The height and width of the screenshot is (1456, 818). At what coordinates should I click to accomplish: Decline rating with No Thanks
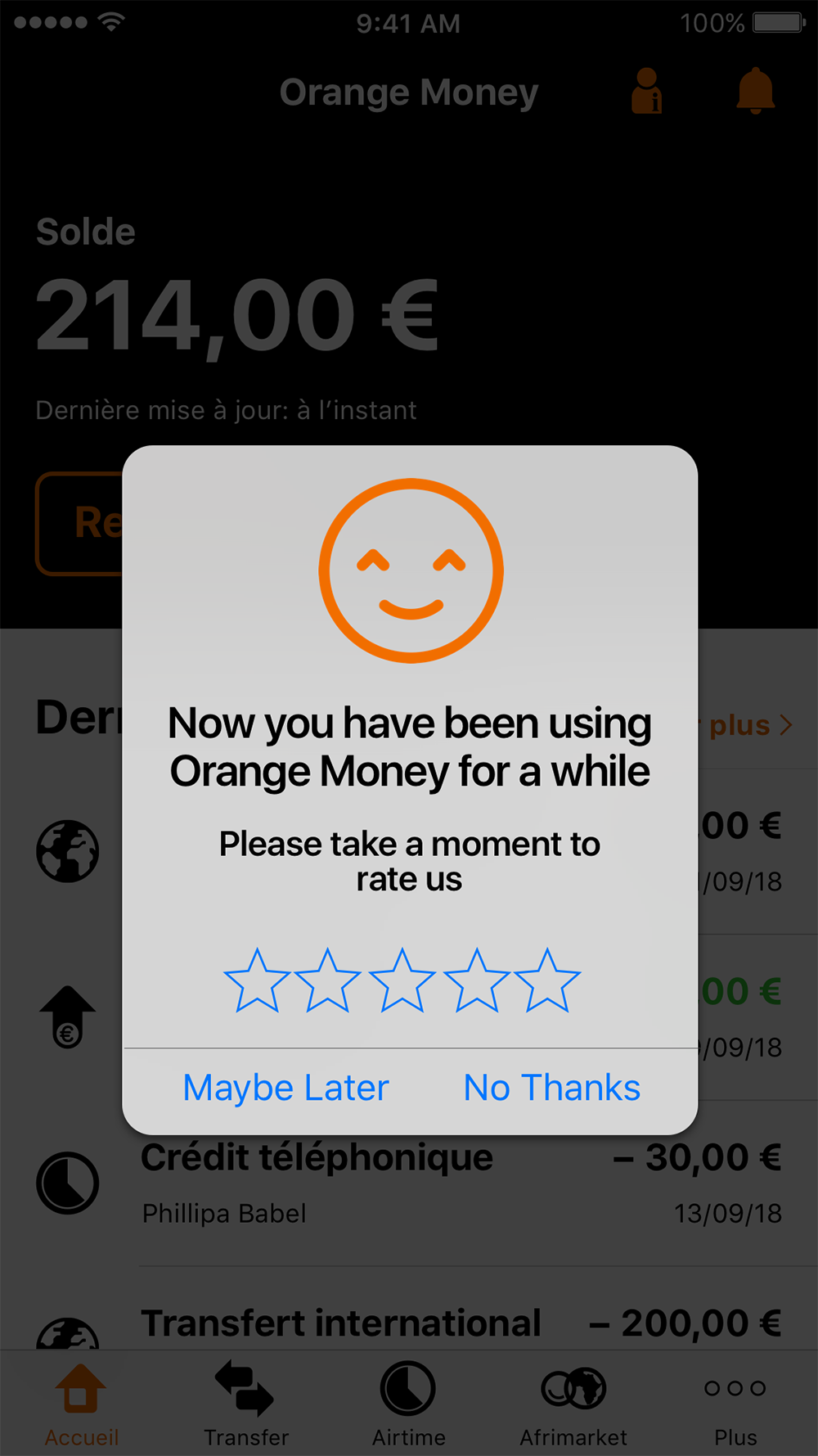click(x=551, y=1089)
